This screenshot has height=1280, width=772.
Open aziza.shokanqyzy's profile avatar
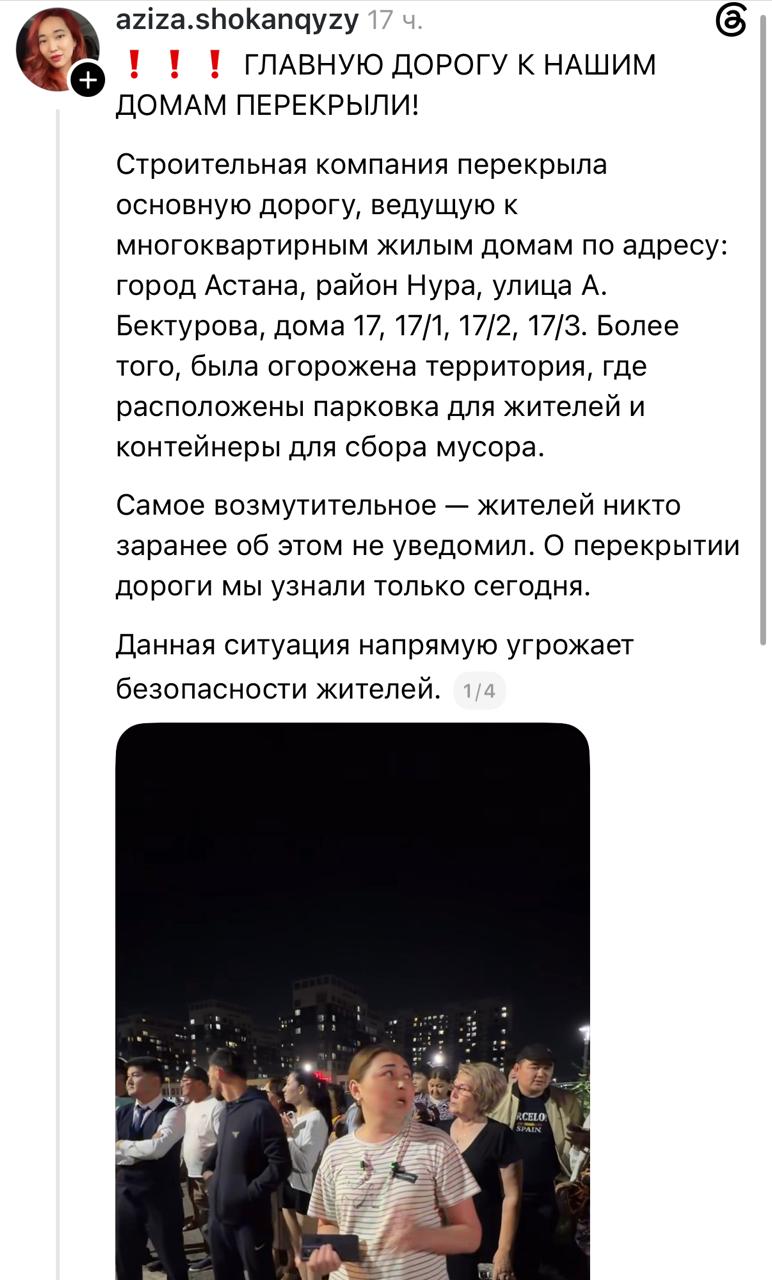coord(57,50)
